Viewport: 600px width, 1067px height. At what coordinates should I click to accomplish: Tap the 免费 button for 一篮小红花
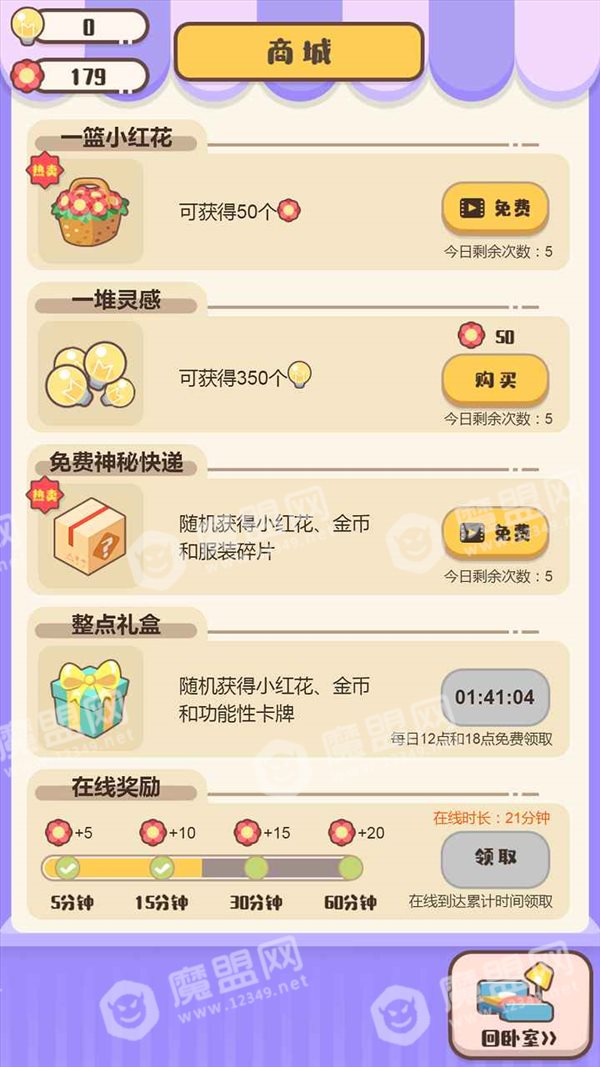(x=495, y=208)
